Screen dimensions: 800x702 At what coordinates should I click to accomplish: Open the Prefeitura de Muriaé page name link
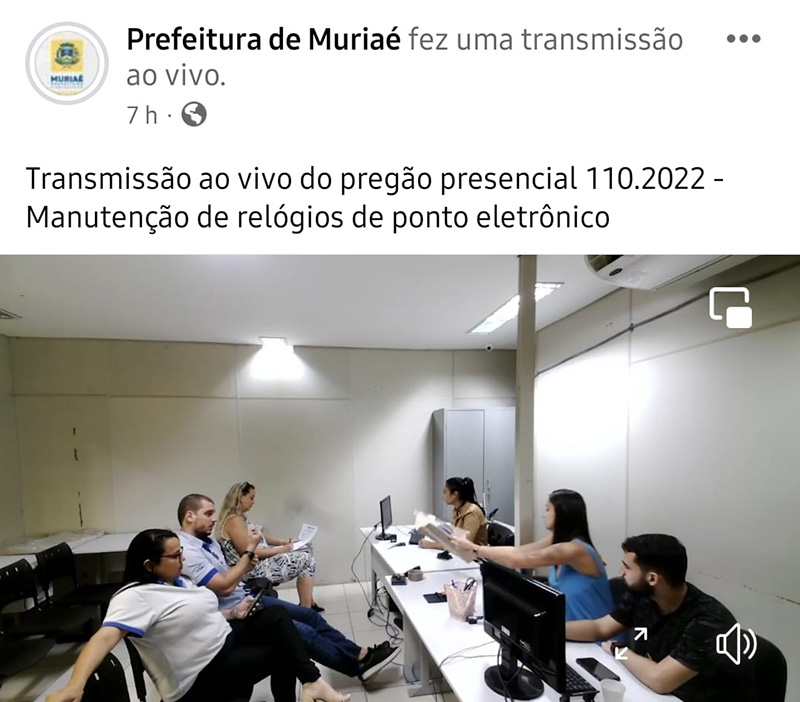[x=263, y=39]
